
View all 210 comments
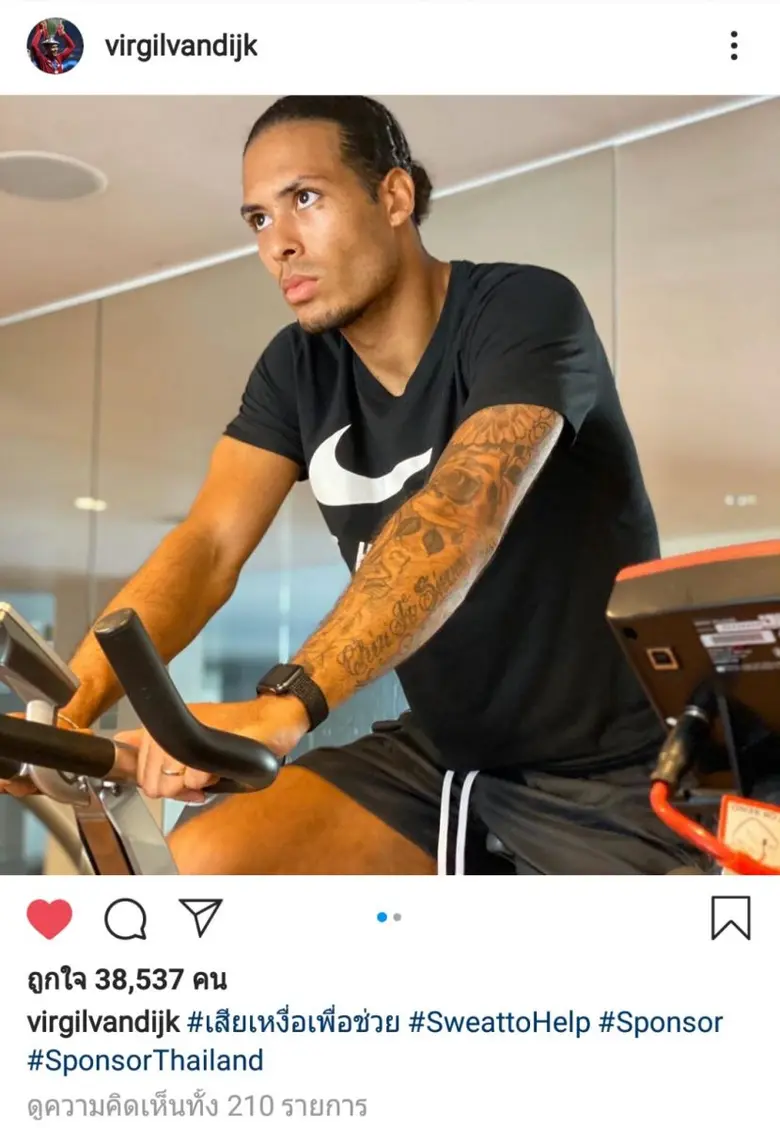pos(197,1106)
